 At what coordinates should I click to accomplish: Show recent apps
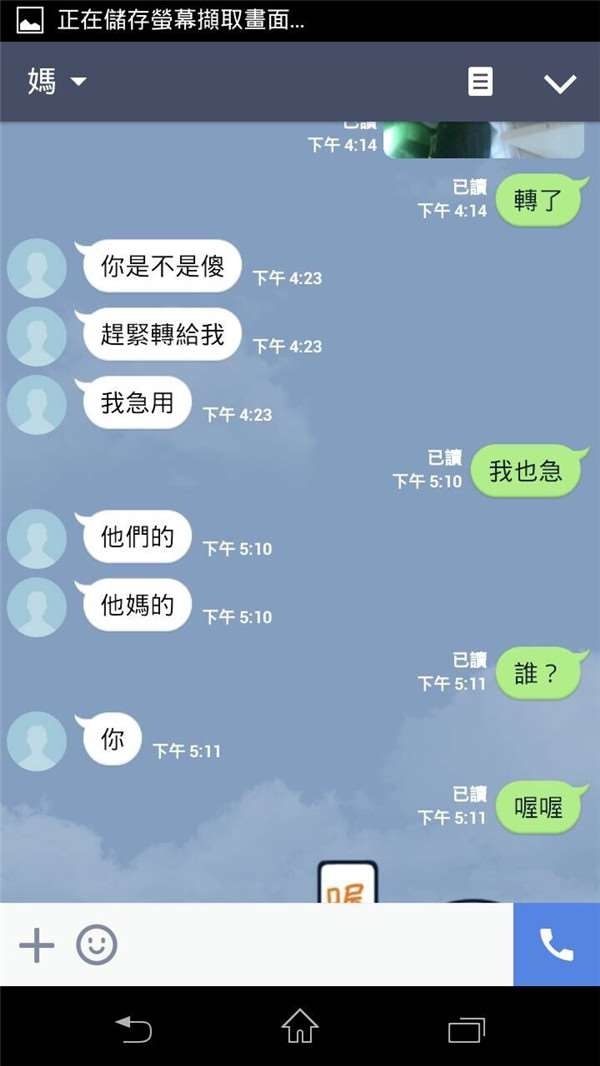click(x=466, y=1027)
